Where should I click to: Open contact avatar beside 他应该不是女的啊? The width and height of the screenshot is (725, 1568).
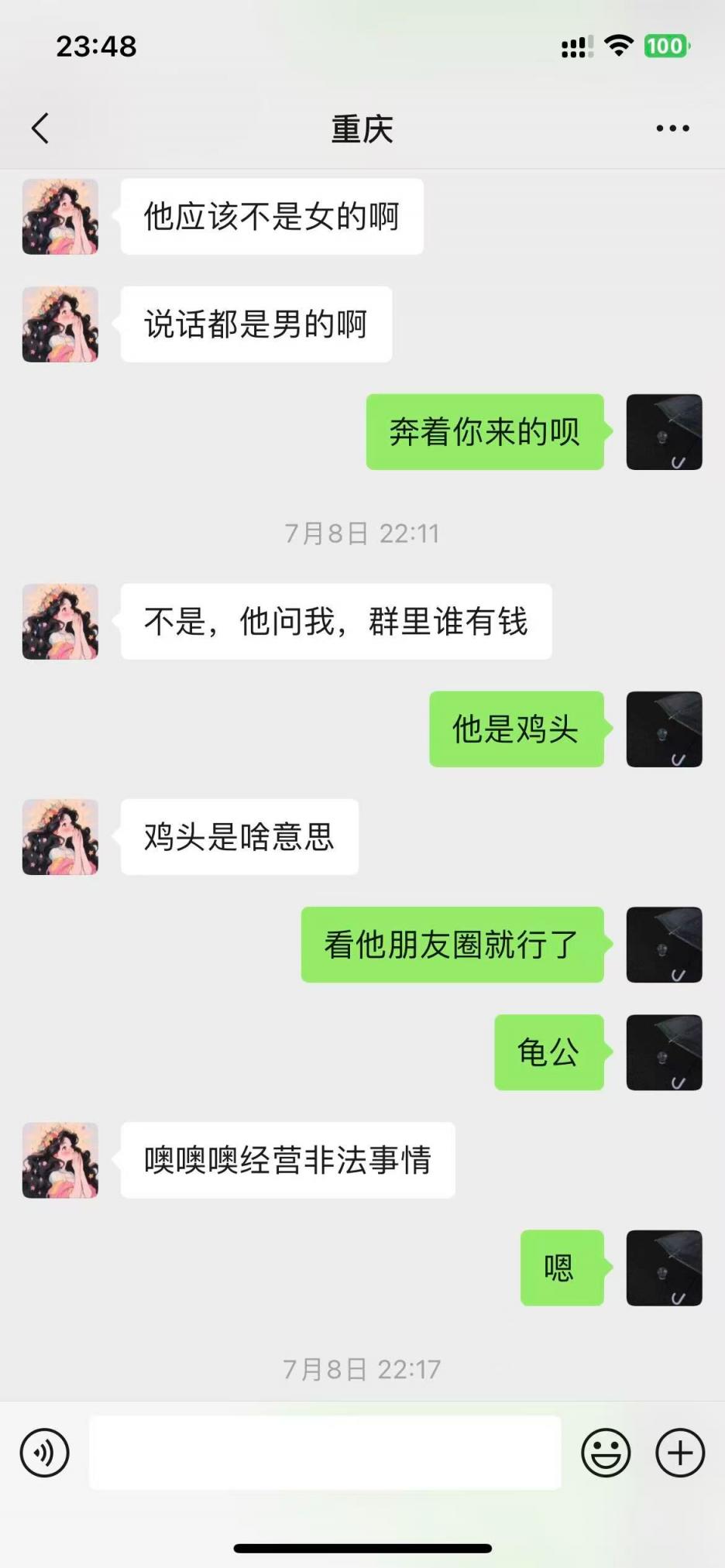60,217
